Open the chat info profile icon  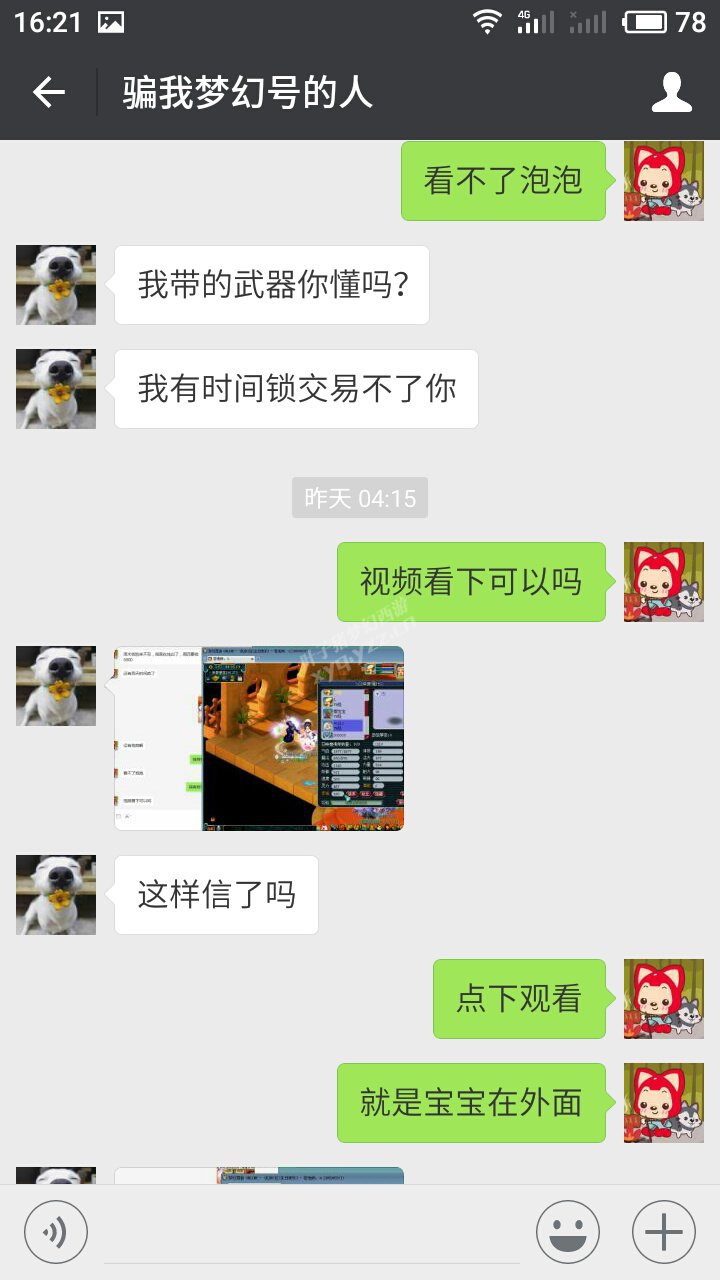(x=672, y=93)
